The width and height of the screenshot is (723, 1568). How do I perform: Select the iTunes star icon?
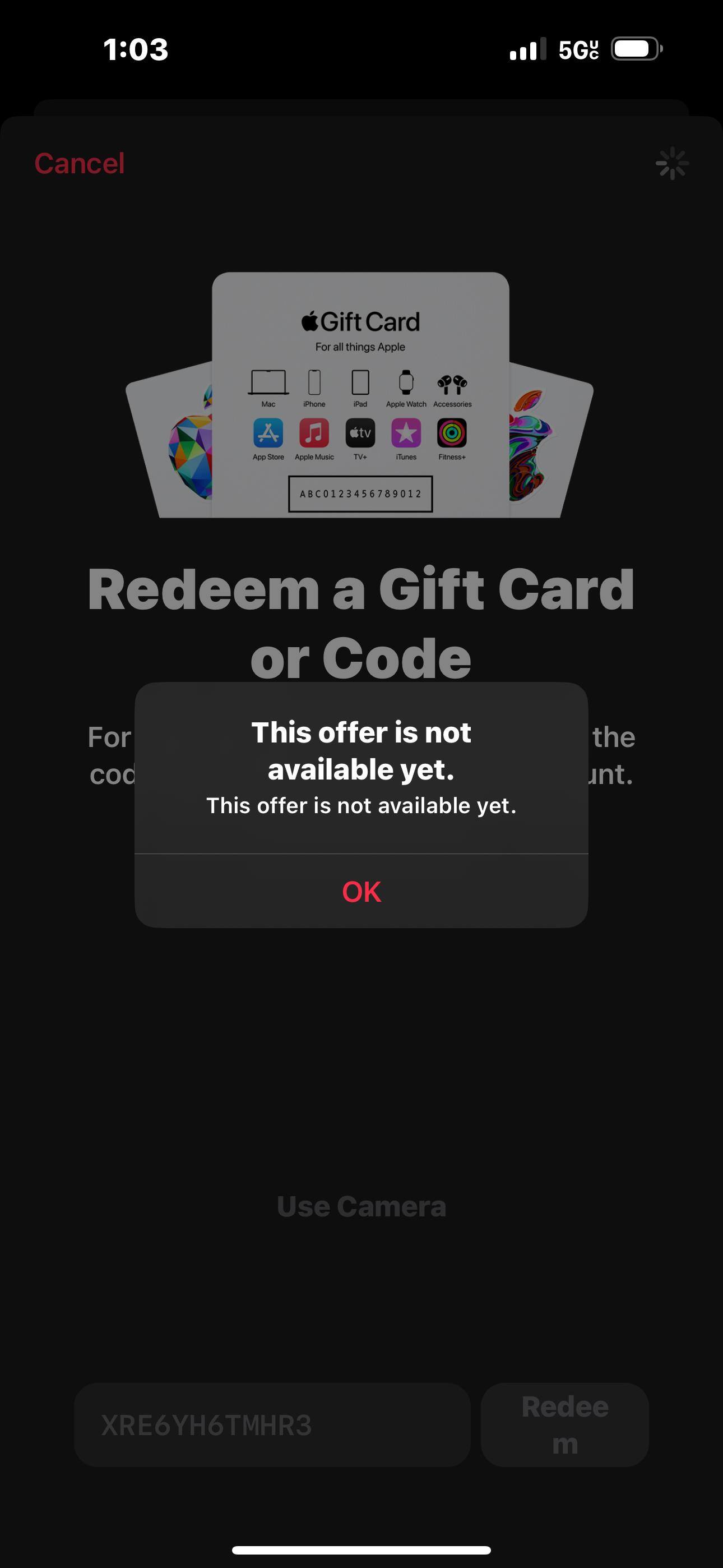pos(405,433)
